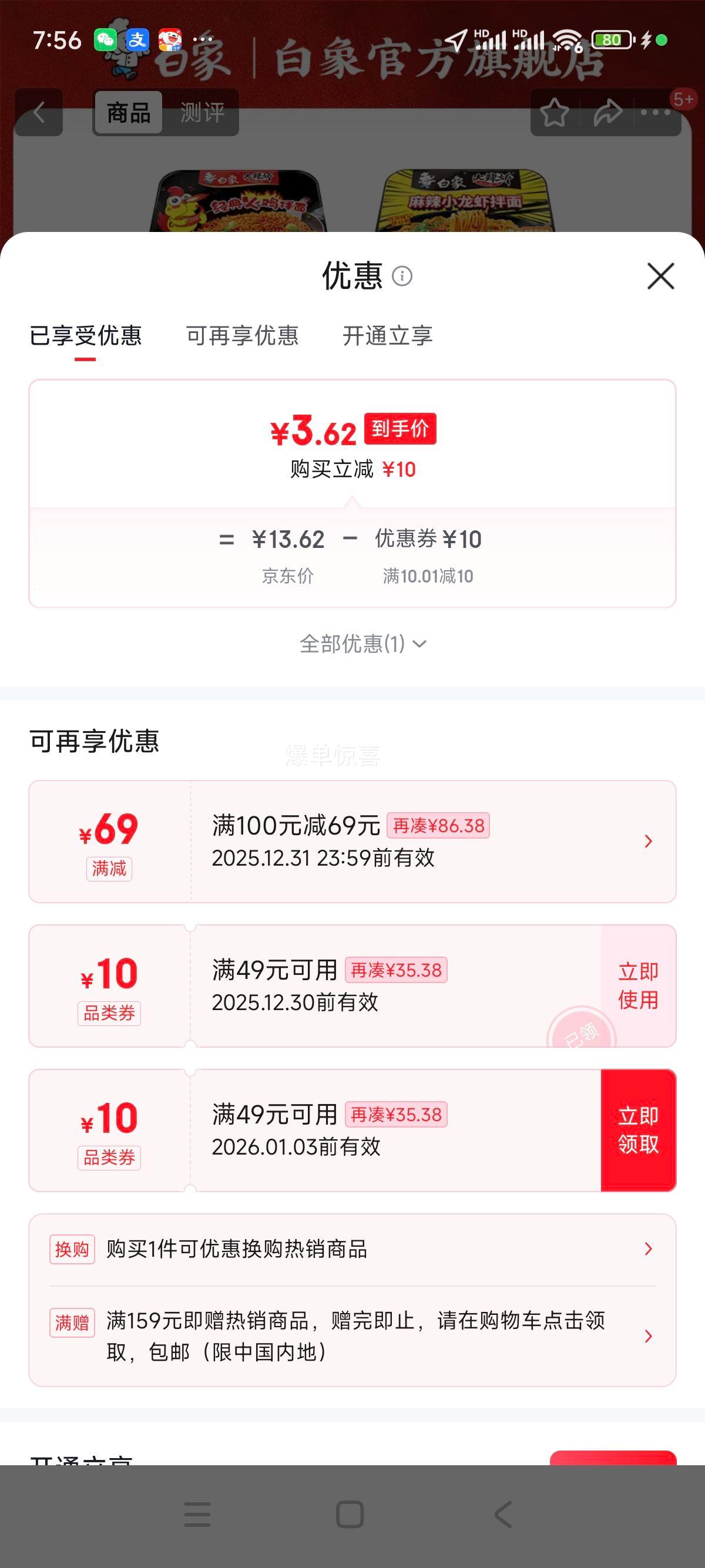The width and height of the screenshot is (705, 1568).
Task: Switch to the 开通立享 tab
Action: pos(387,335)
